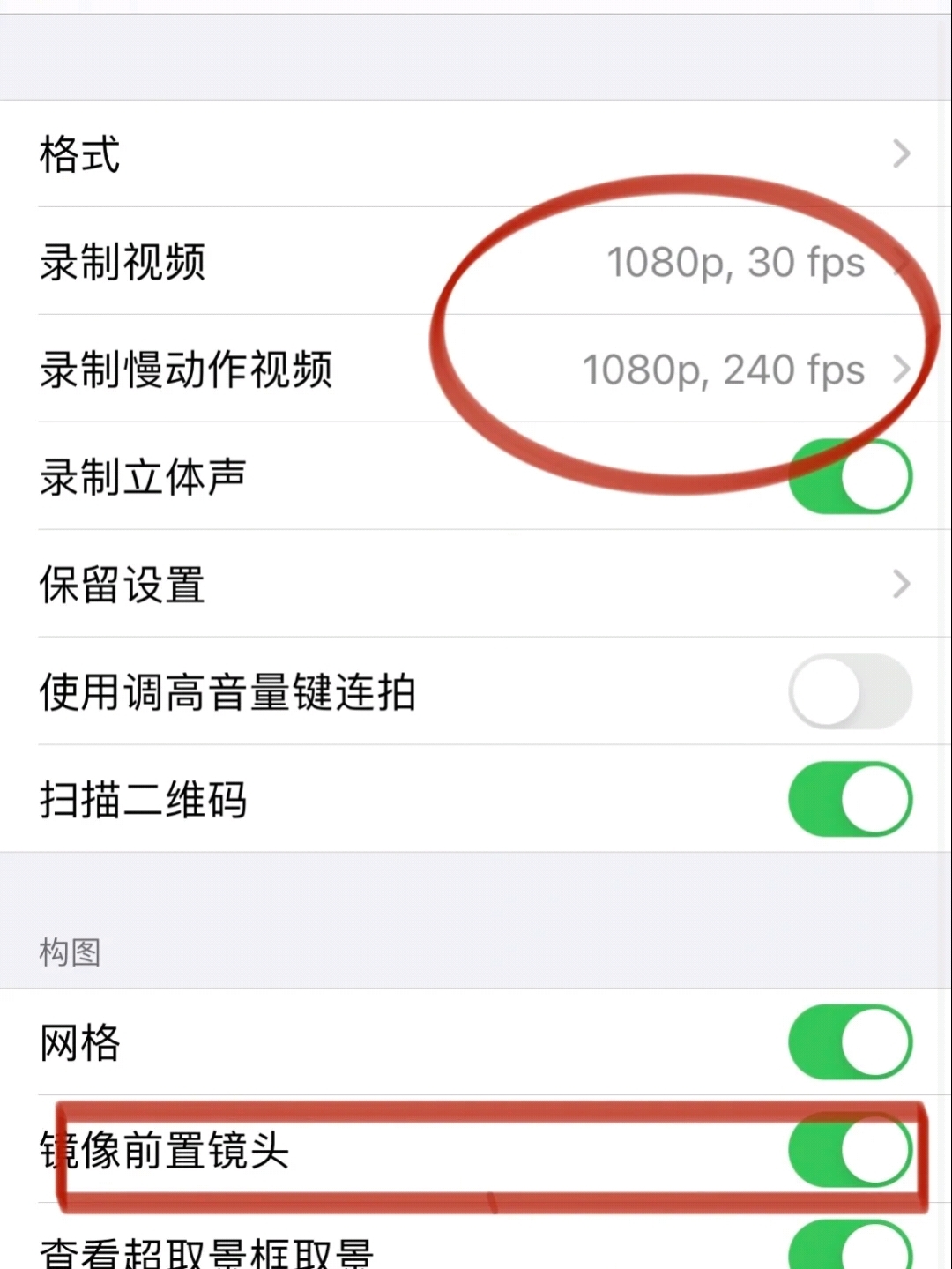The width and height of the screenshot is (952, 1269).
Task: Enable 使用调高音量键连拍 switch
Action: [x=850, y=691]
